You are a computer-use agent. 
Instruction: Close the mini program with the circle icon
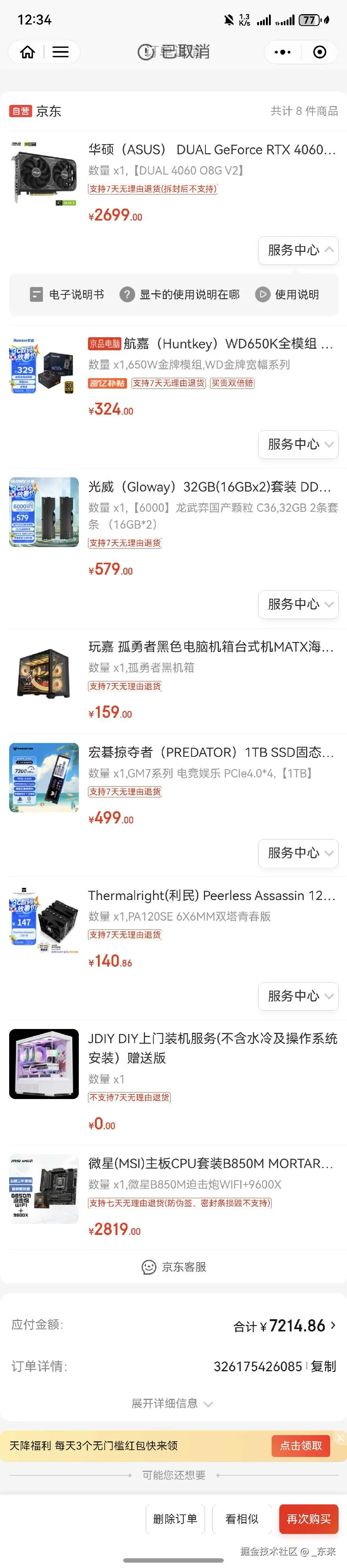tap(319, 52)
